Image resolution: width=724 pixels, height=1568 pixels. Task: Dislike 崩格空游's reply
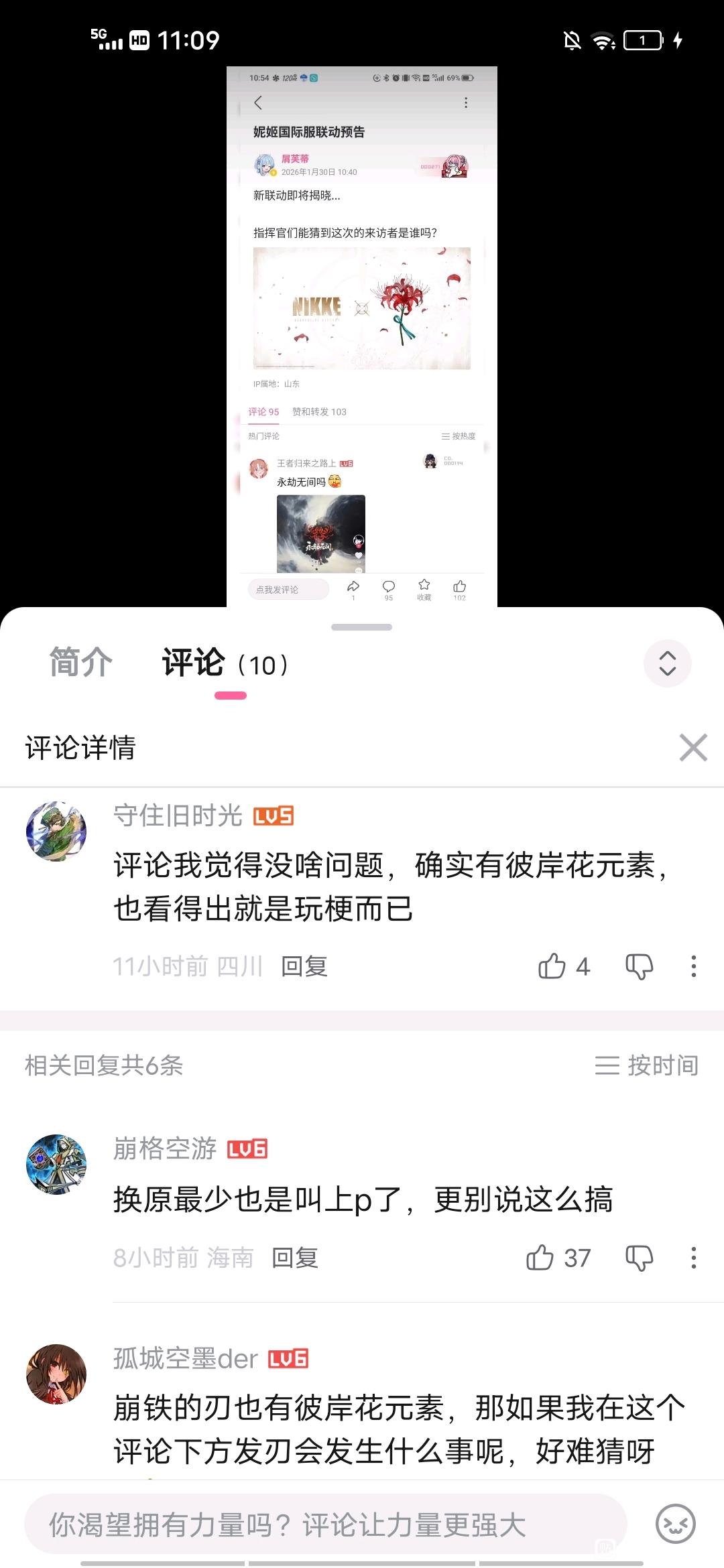pyautogui.click(x=639, y=1258)
